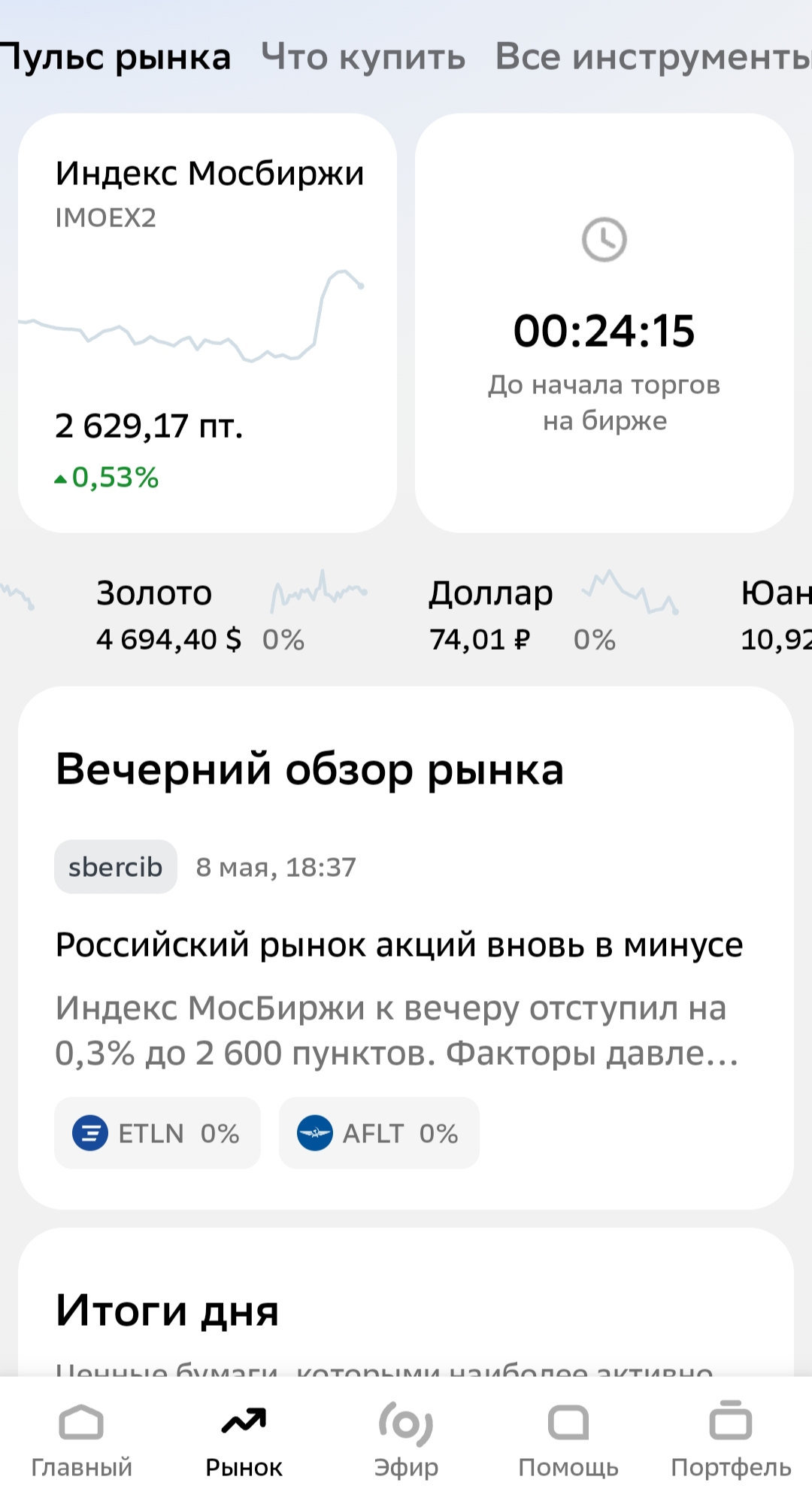Viewport: 812px width, 1510px height.
Task: Open the AFLT ticker chip
Action: (379, 1133)
